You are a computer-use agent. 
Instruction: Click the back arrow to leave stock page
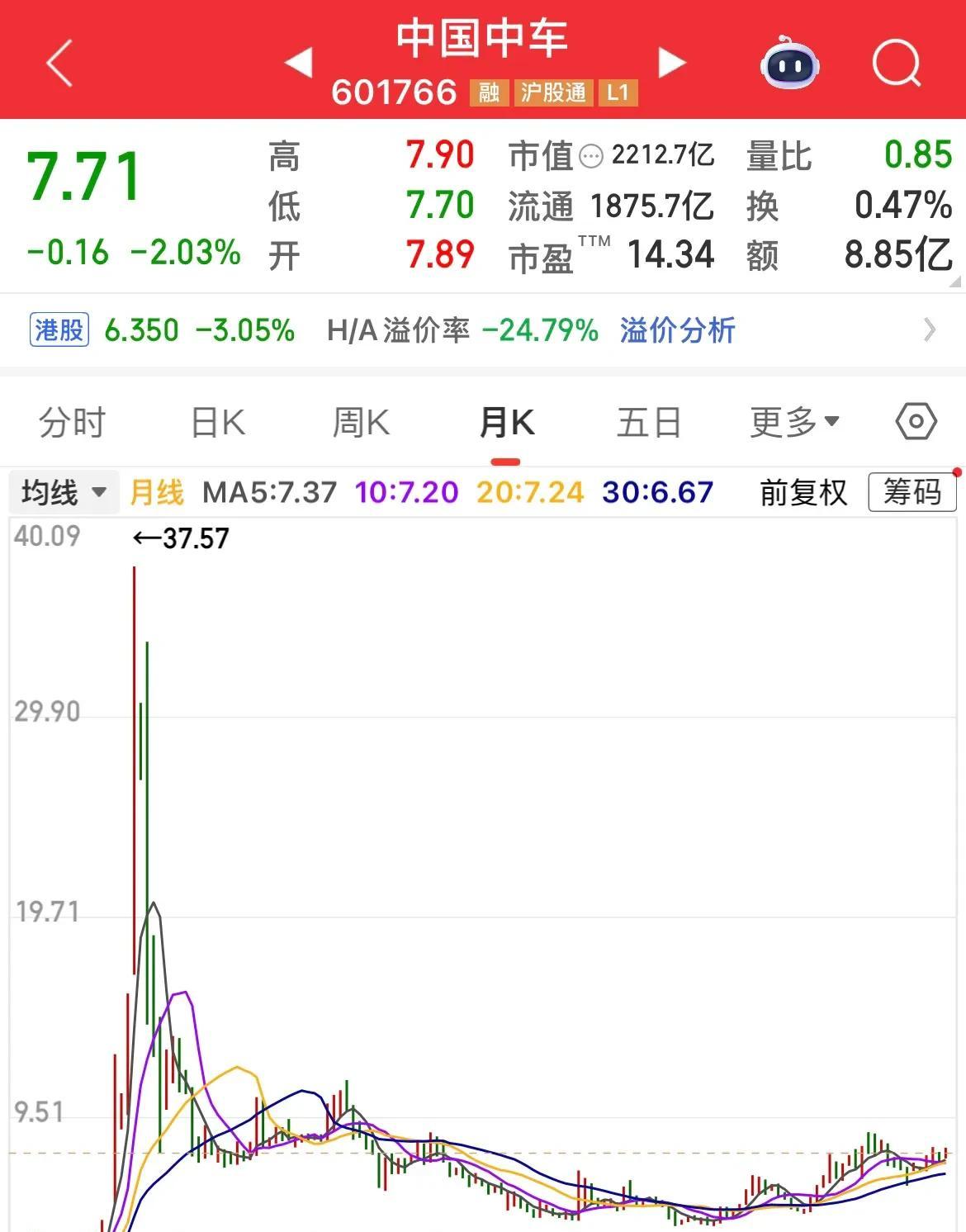[58, 62]
